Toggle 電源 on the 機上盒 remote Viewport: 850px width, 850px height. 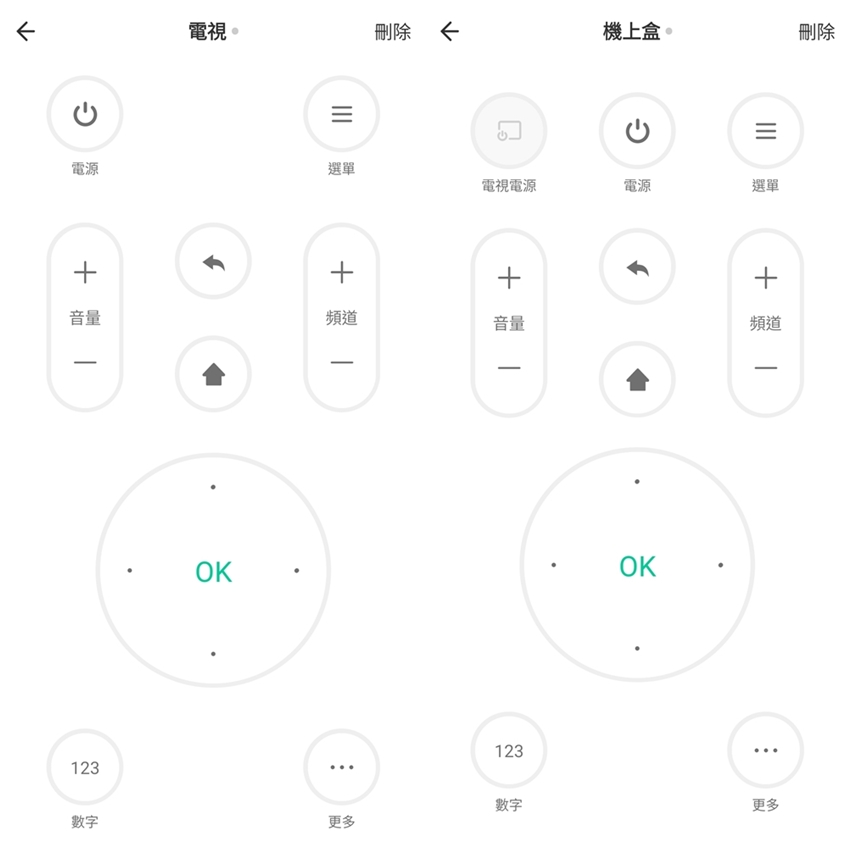coord(637,131)
